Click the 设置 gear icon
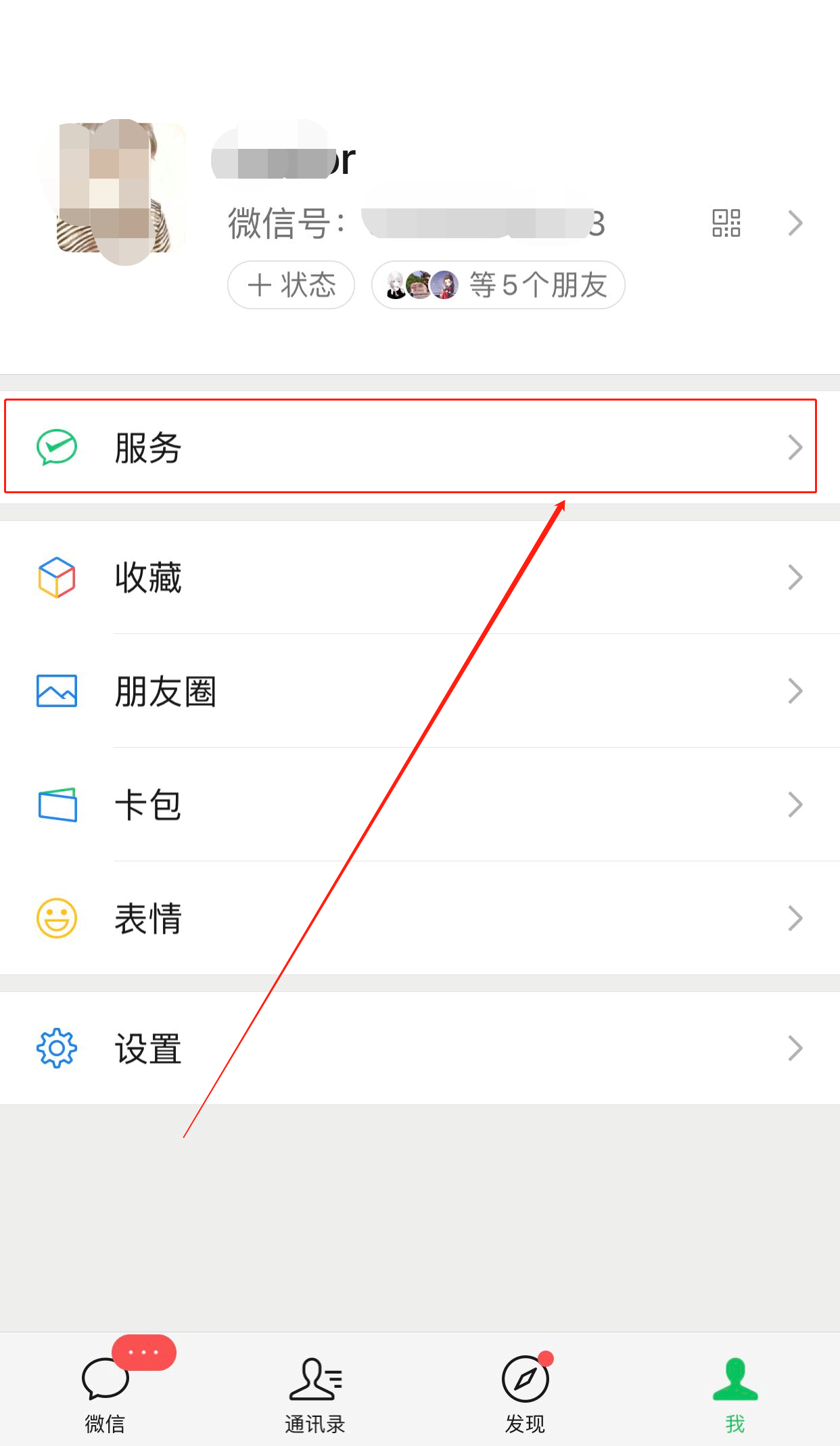Viewport: 840px width, 1446px height. tap(57, 1047)
